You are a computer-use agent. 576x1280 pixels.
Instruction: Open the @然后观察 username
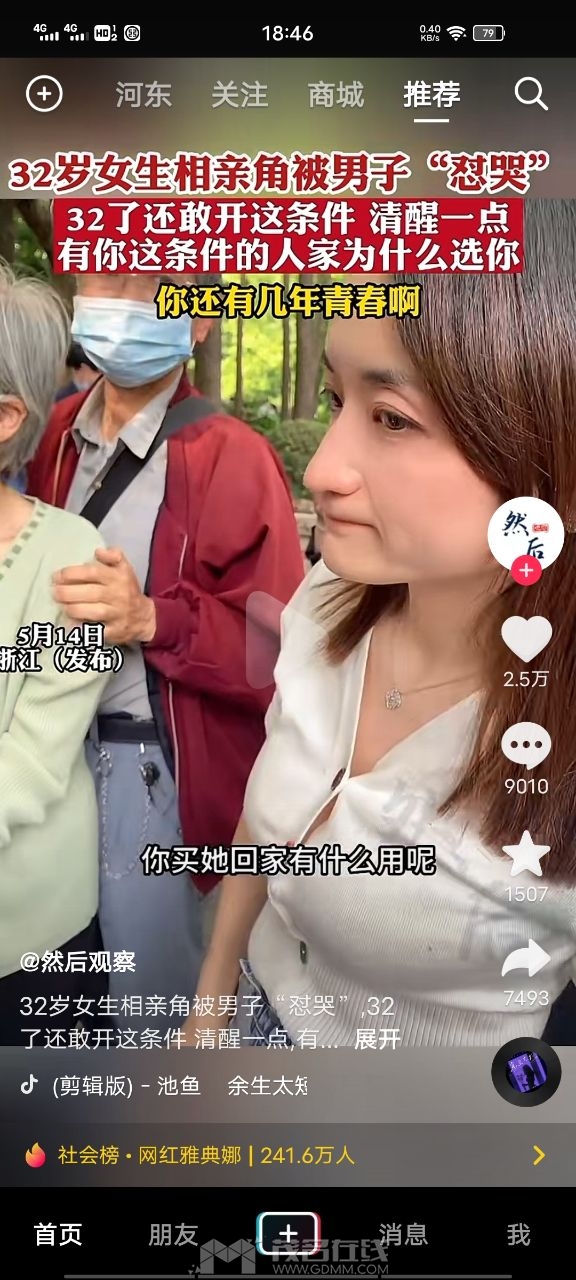[x=78, y=963]
